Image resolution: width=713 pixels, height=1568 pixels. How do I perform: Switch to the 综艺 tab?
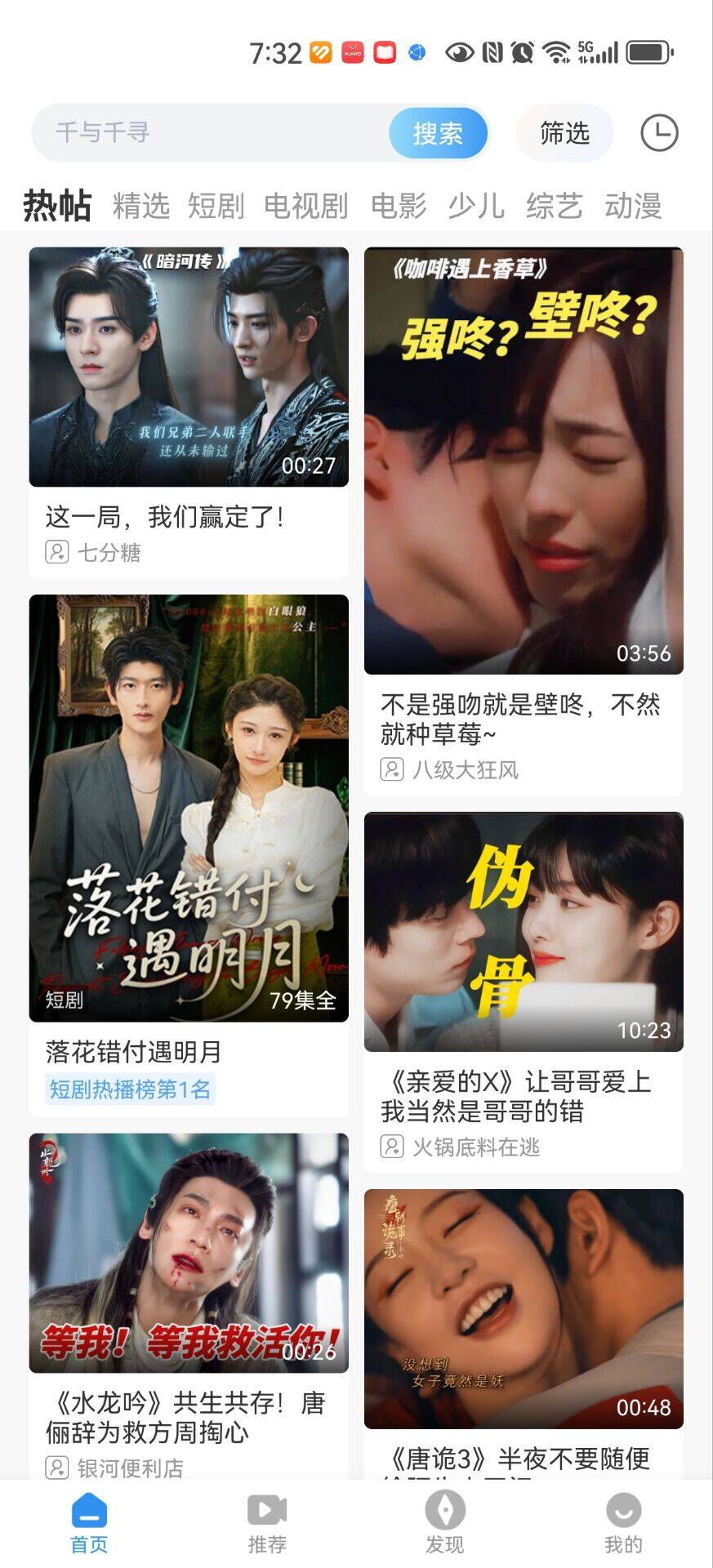[x=555, y=206]
